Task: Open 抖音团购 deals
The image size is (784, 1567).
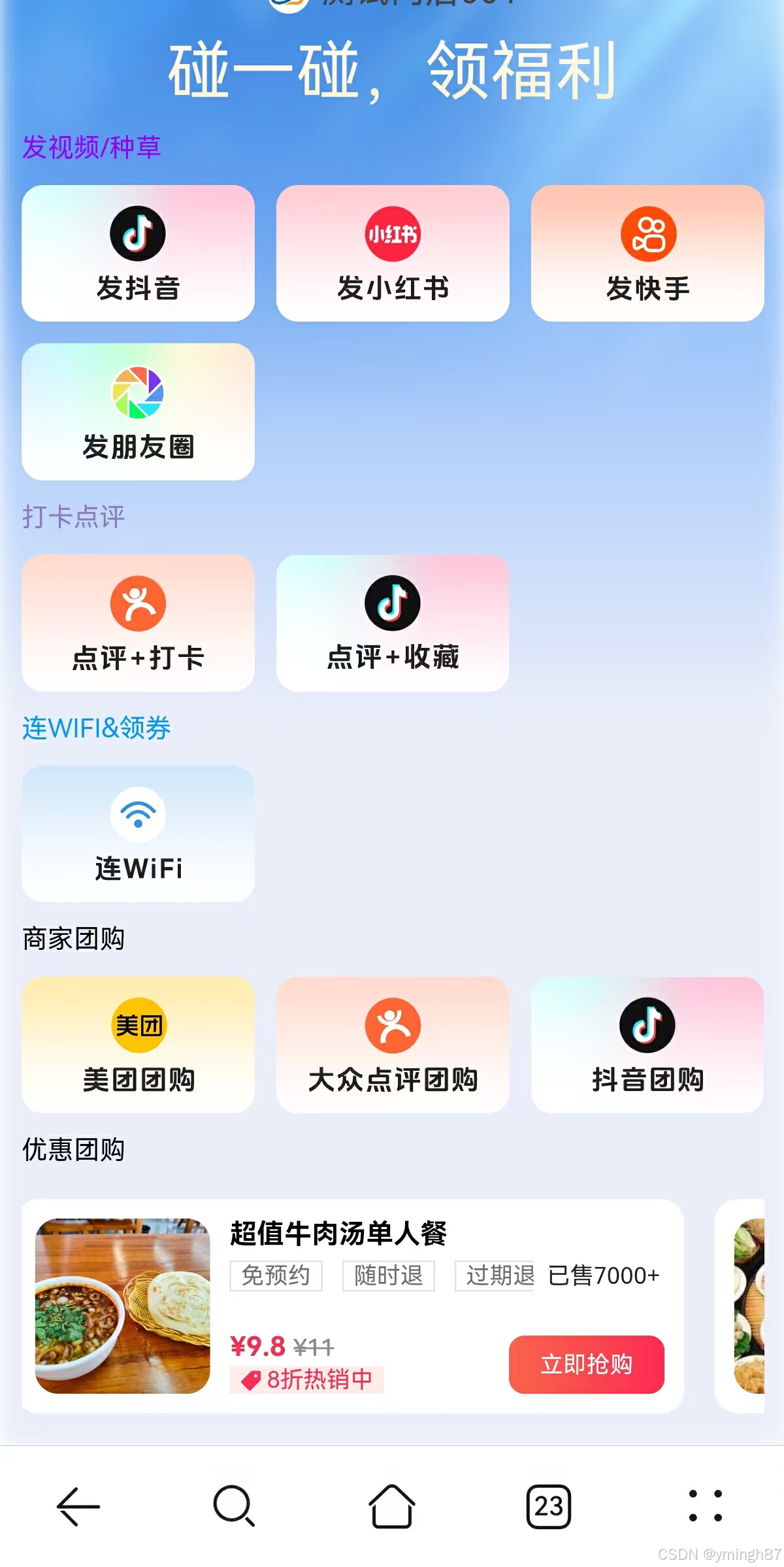Action: click(x=647, y=1045)
